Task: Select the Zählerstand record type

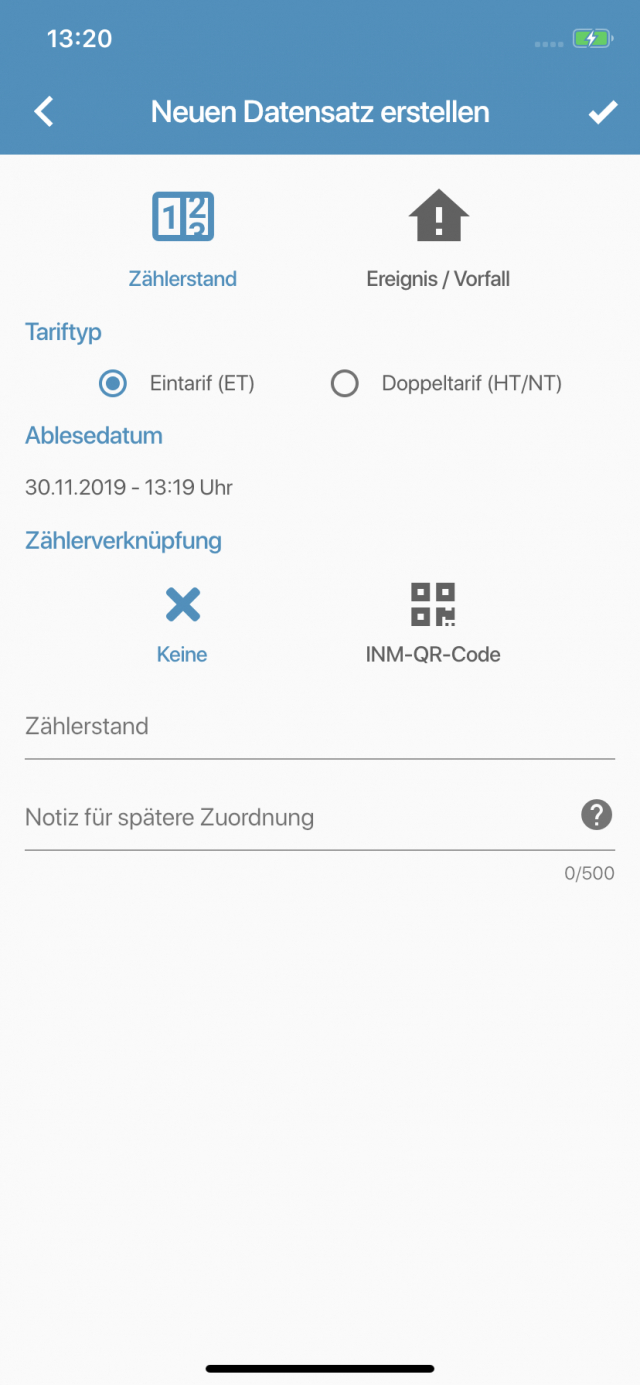Action: tap(183, 240)
